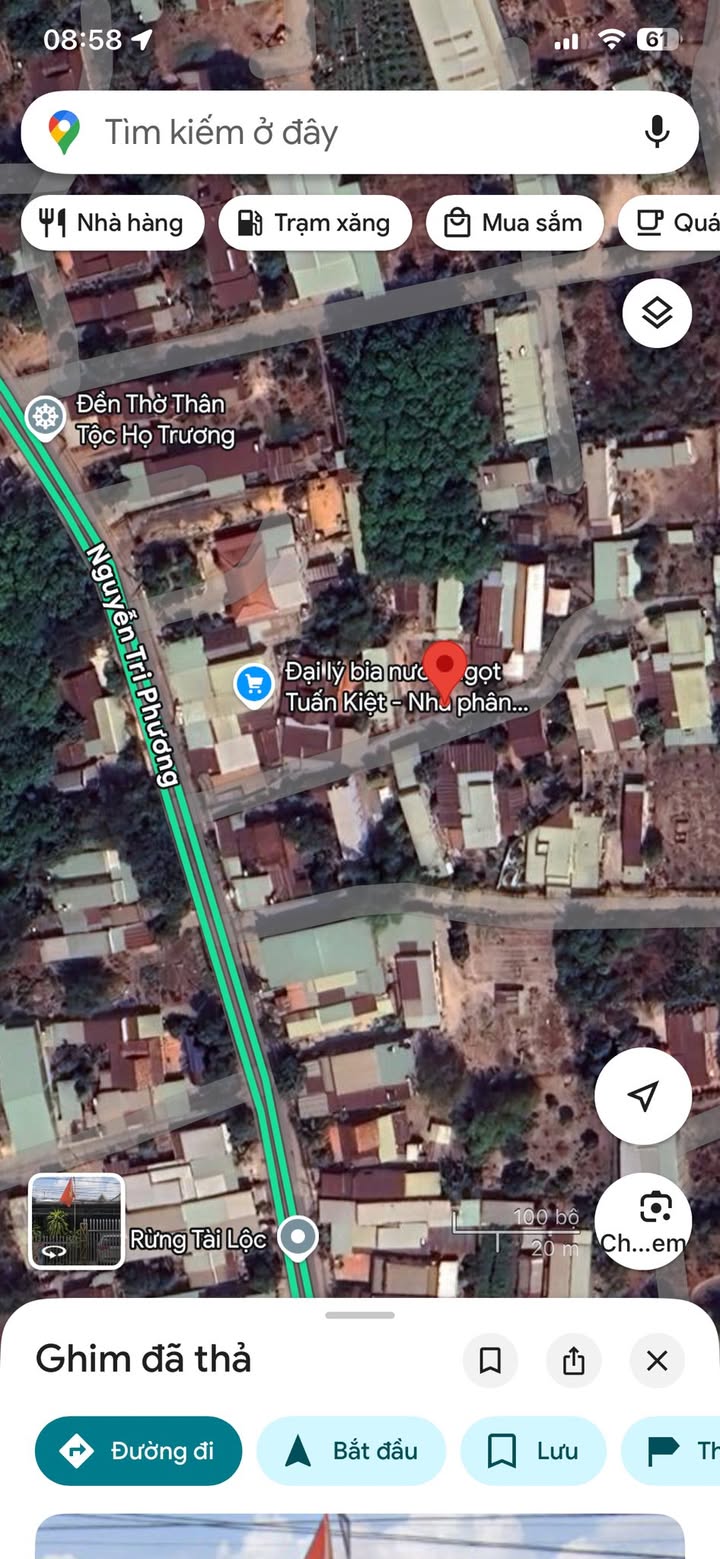Choose the 'Mua sắm' chip
The width and height of the screenshot is (720, 1559).
point(514,223)
